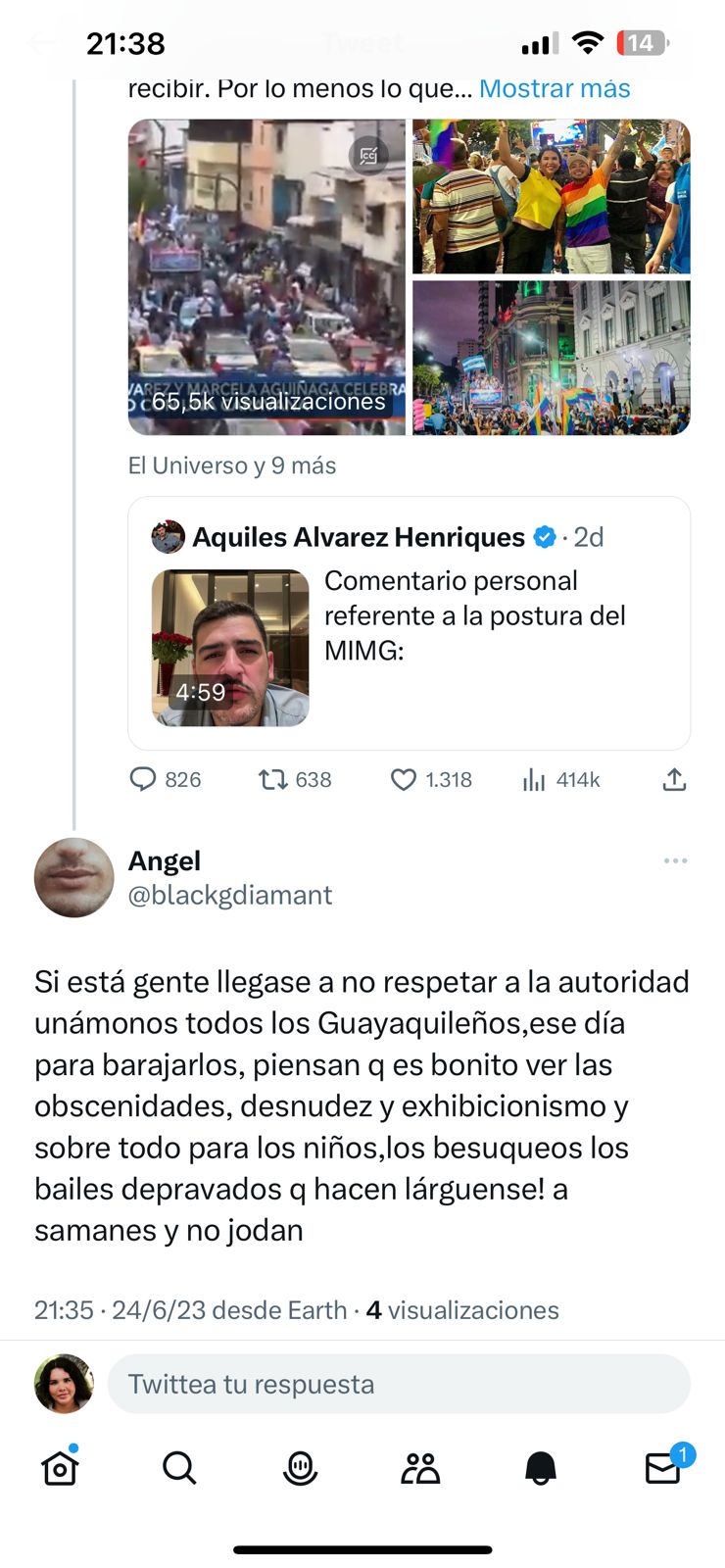
Task: Open the photo of people with rainbow flag
Action: (551, 196)
